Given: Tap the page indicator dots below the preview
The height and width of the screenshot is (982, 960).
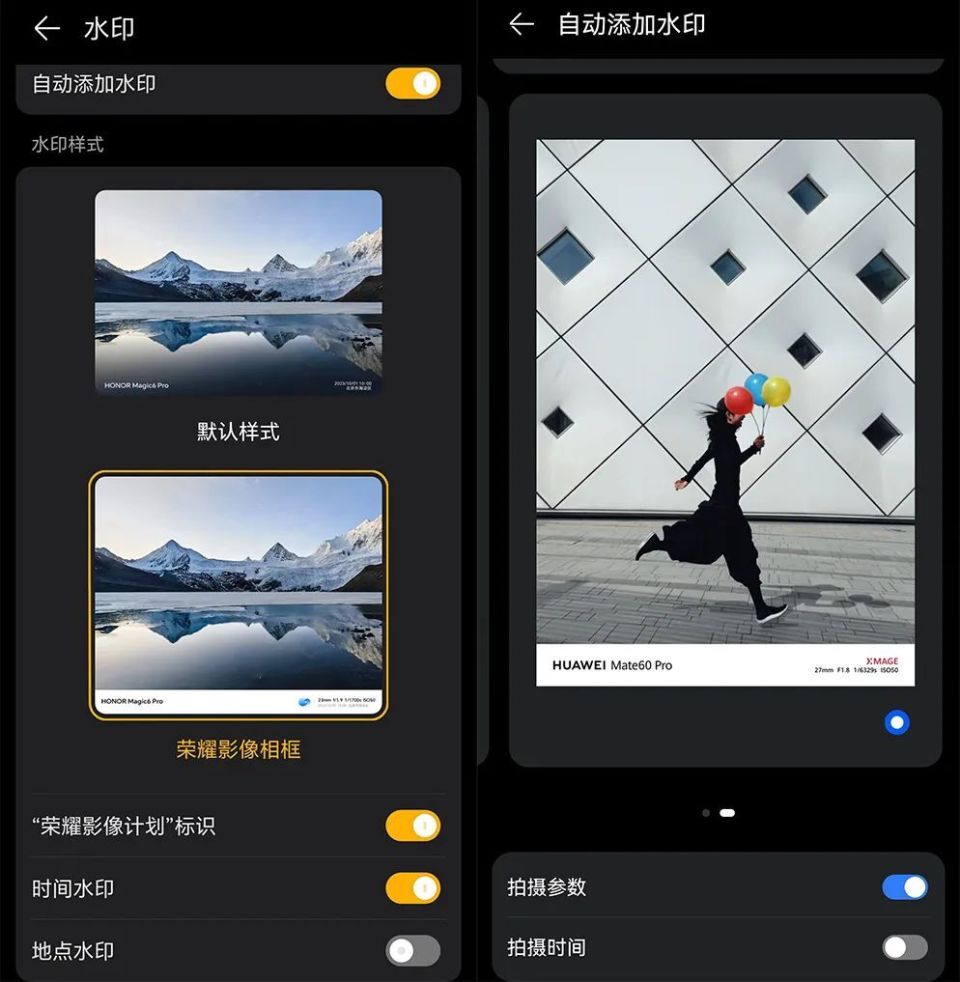Looking at the screenshot, I should (717, 814).
